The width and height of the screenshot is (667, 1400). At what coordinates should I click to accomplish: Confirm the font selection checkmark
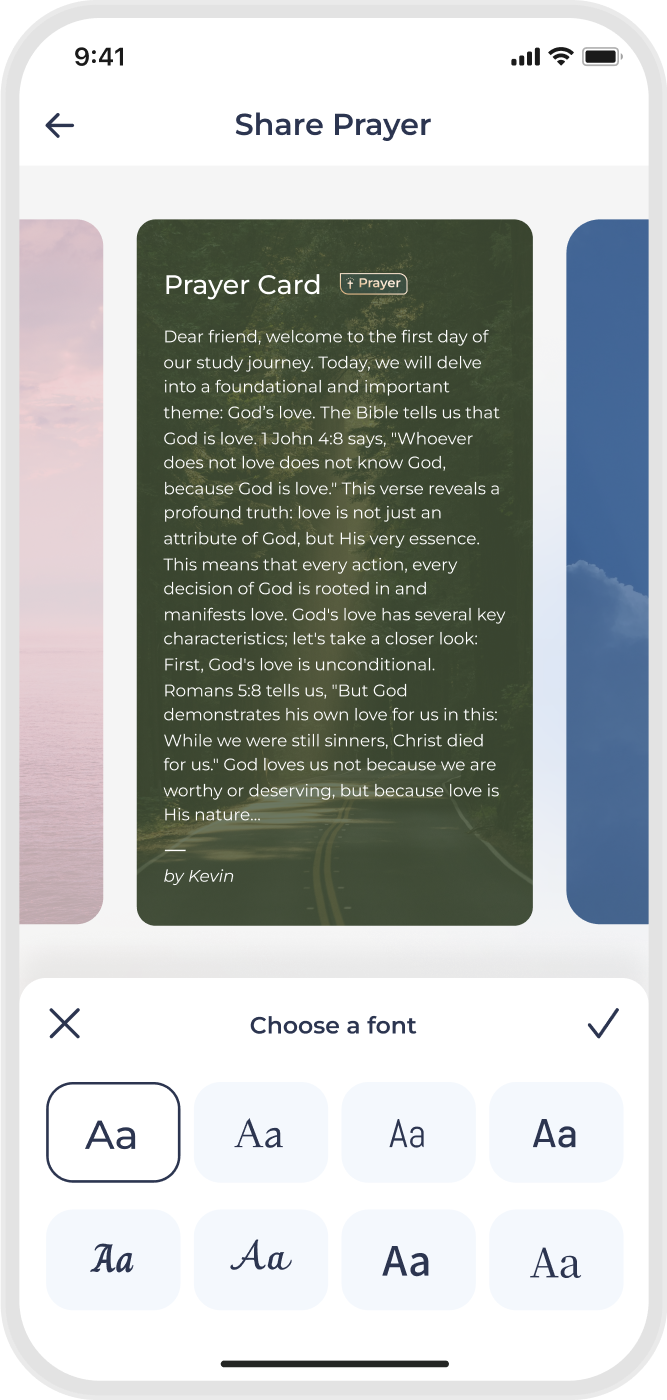pyautogui.click(x=603, y=1023)
